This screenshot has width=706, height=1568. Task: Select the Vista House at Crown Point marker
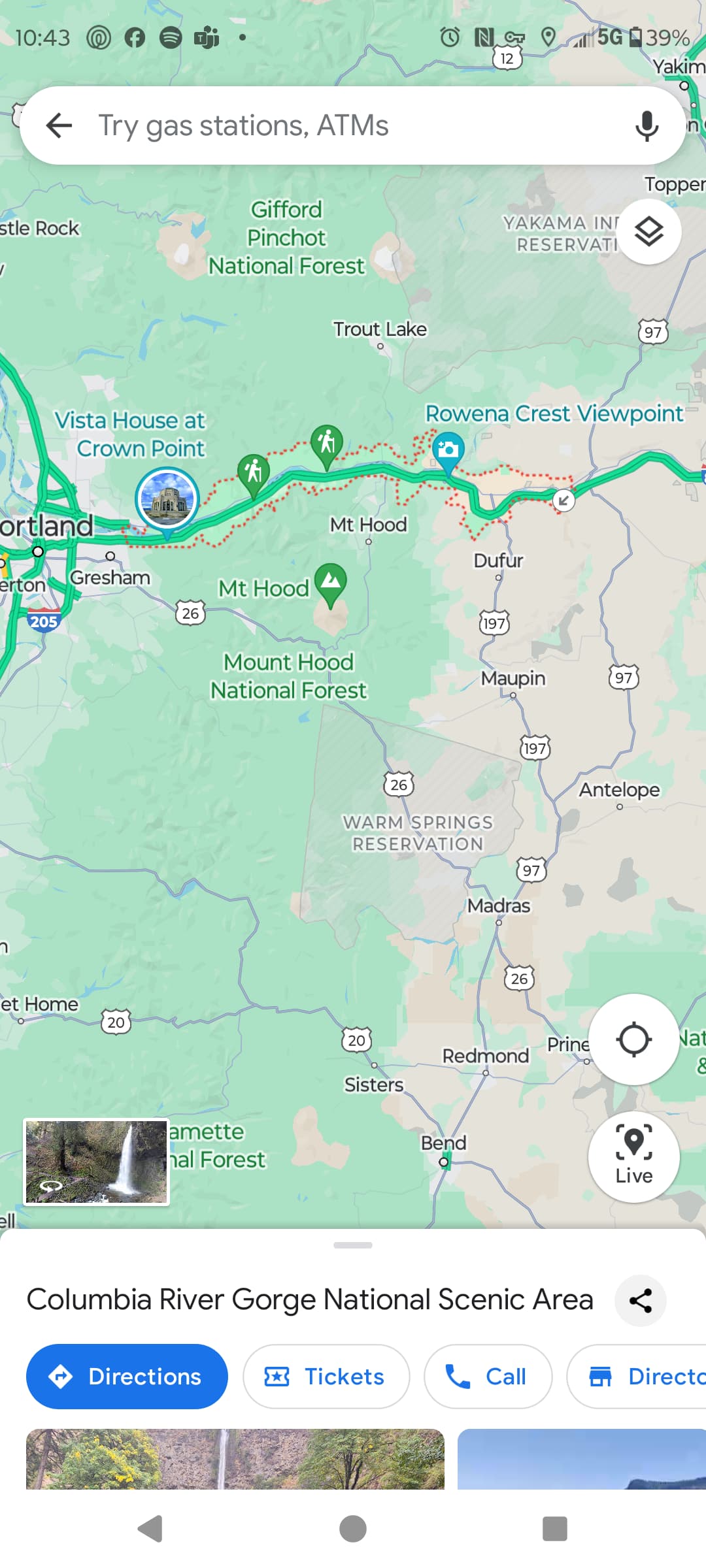(167, 500)
